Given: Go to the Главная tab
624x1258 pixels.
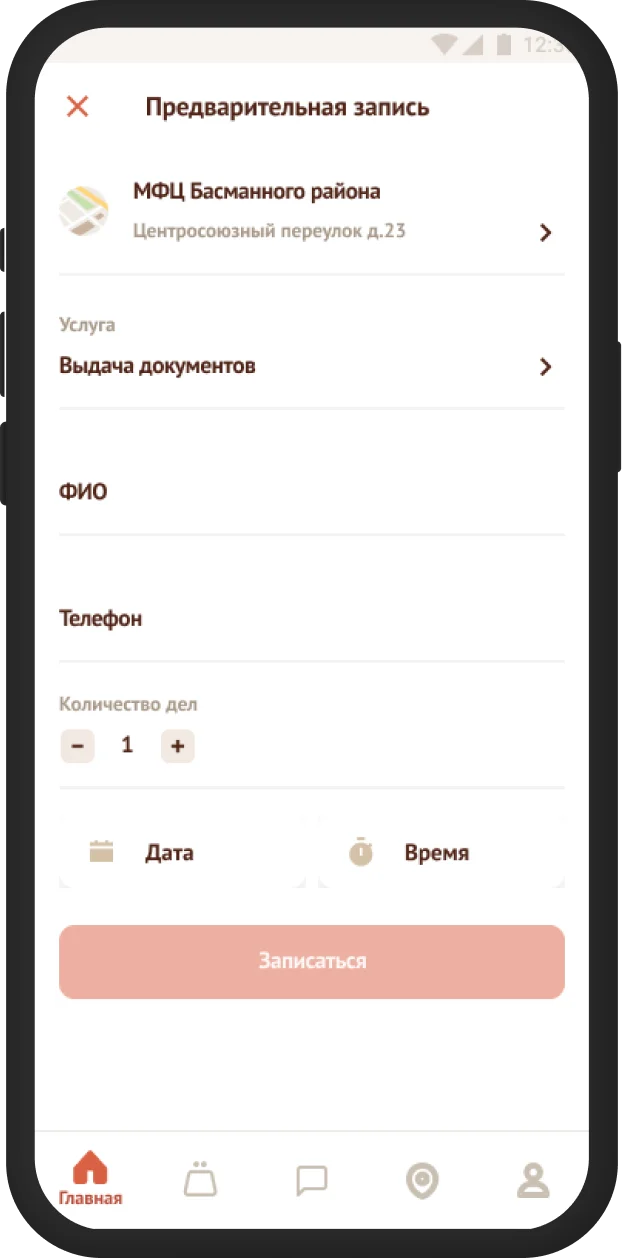Looking at the screenshot, I should [x=90, y=1179].
